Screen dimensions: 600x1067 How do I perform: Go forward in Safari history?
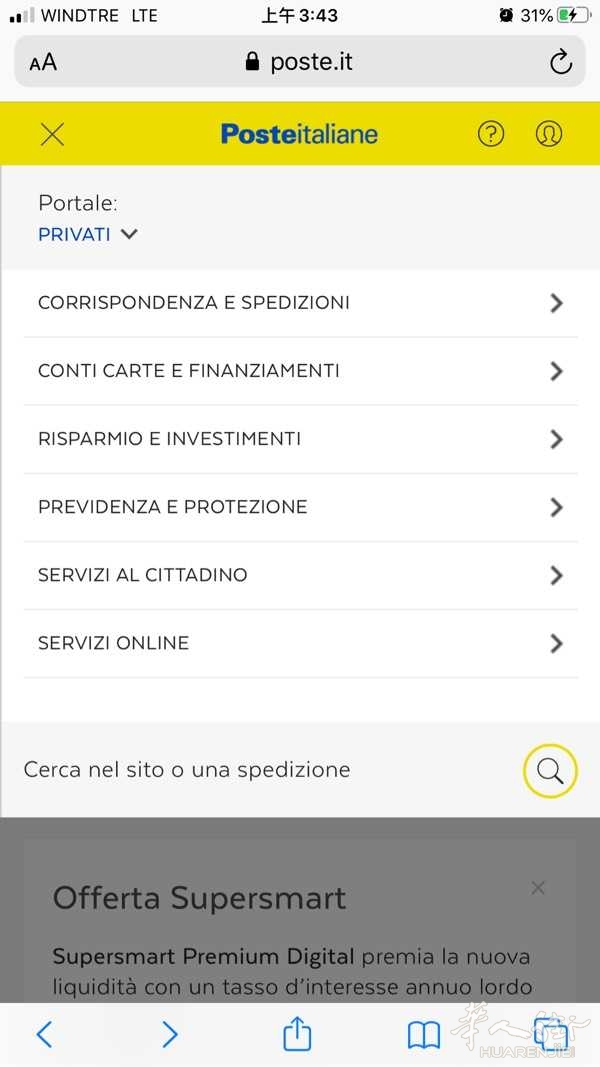(x=170, y=1034)
